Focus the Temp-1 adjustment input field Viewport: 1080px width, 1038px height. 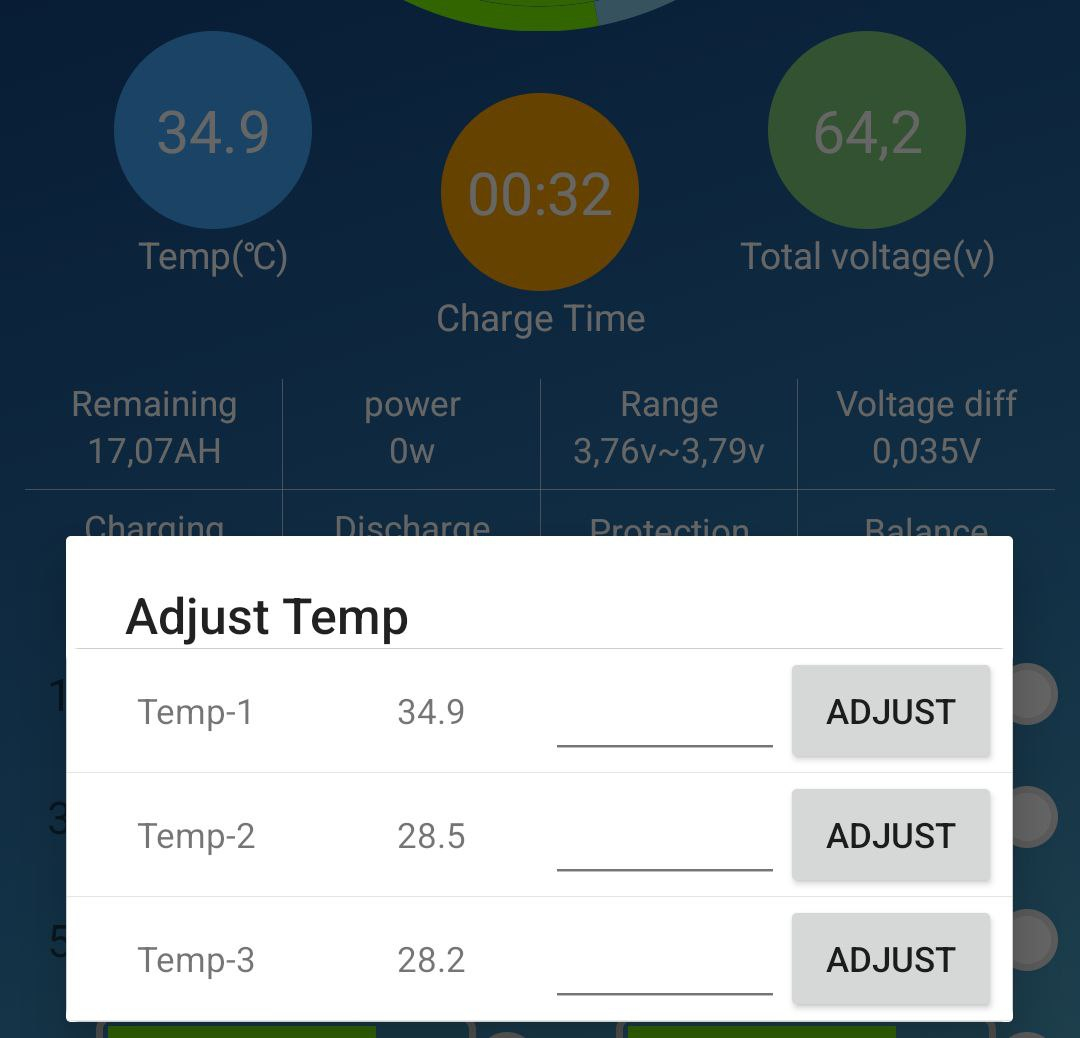click(x=664, y=718)
